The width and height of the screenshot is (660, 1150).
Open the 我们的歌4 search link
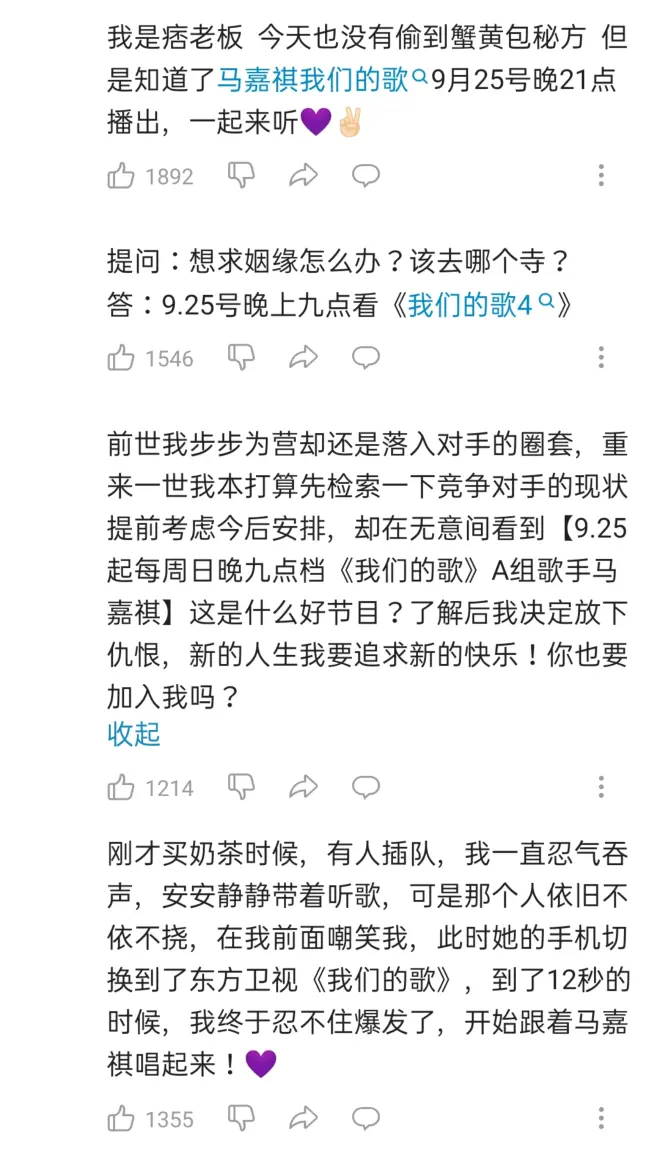[480, 306]
